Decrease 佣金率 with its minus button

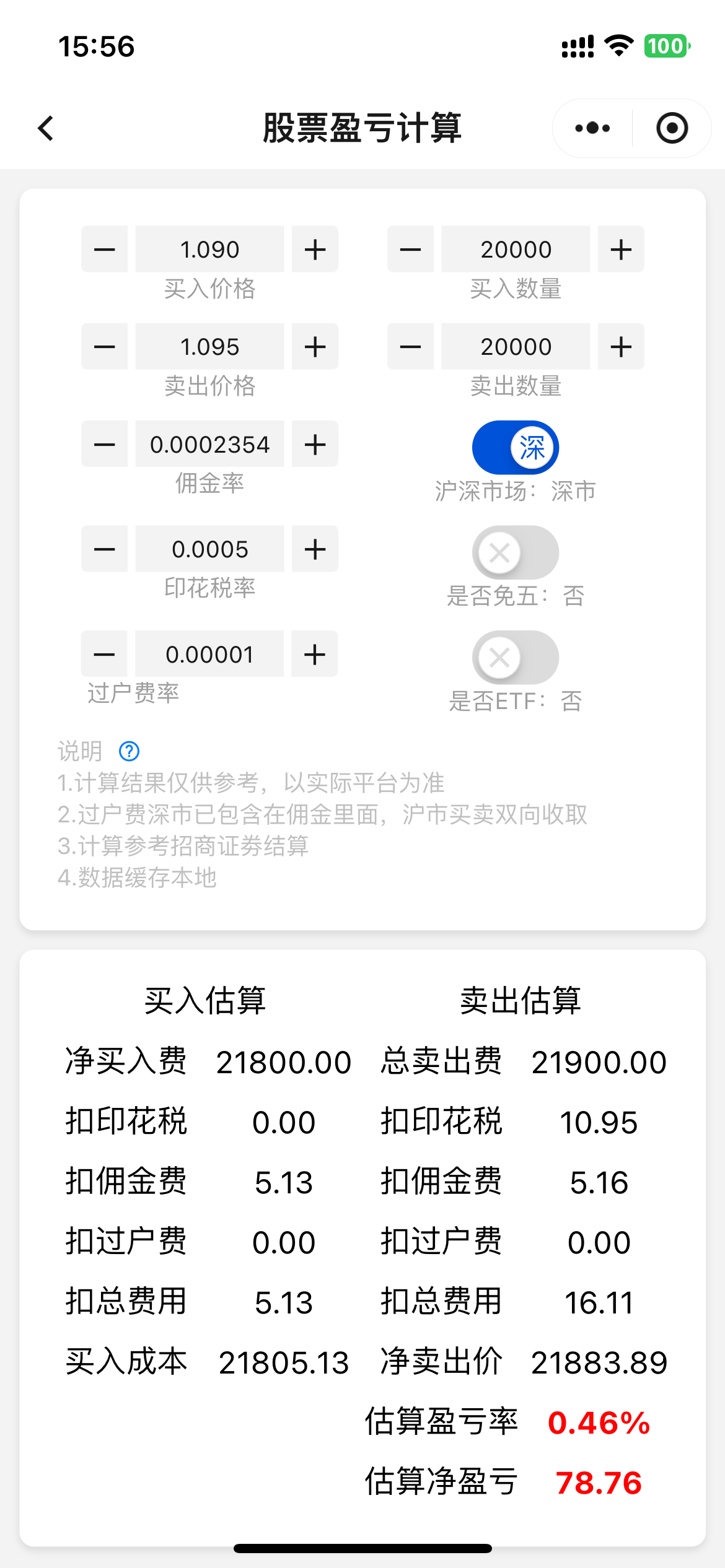[x=104, y=444]
